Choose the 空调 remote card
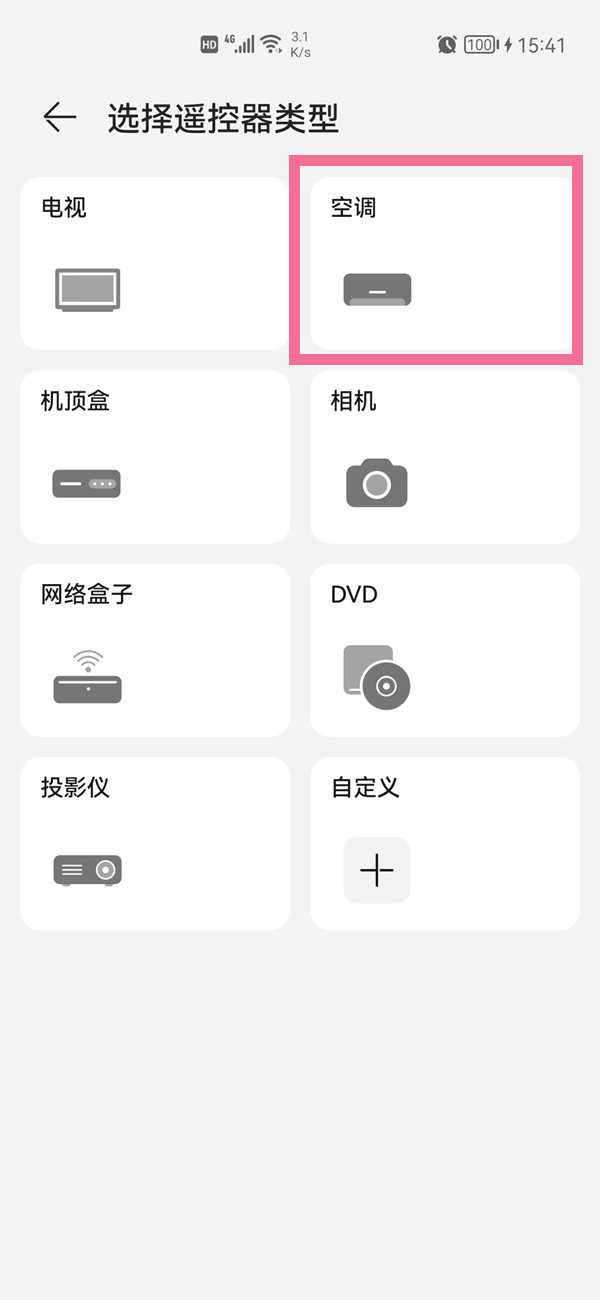Screen dimensions: 600x1300 click(445, 264)
